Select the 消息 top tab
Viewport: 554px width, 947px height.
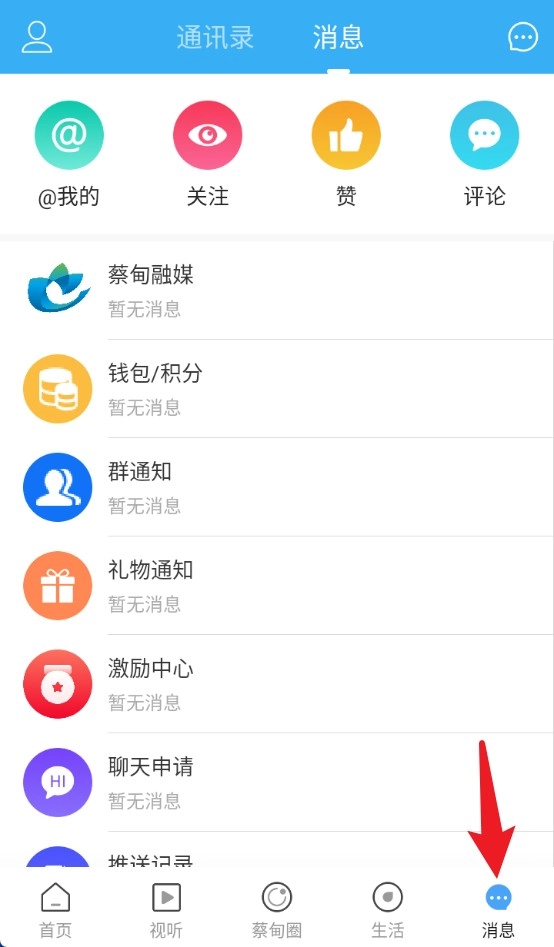[338, 37]
